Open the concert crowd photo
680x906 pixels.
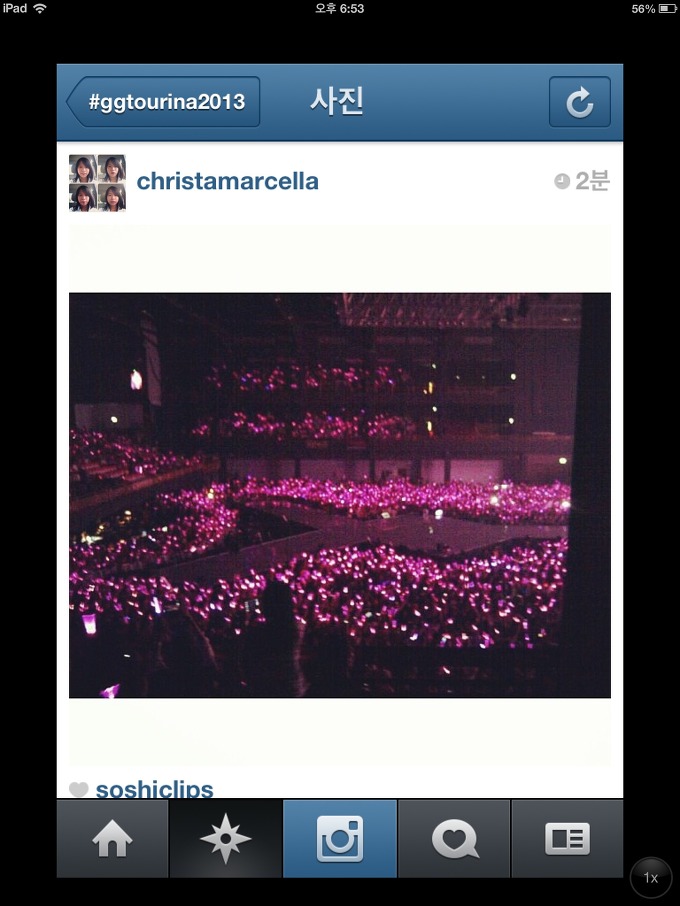[339, 495]
